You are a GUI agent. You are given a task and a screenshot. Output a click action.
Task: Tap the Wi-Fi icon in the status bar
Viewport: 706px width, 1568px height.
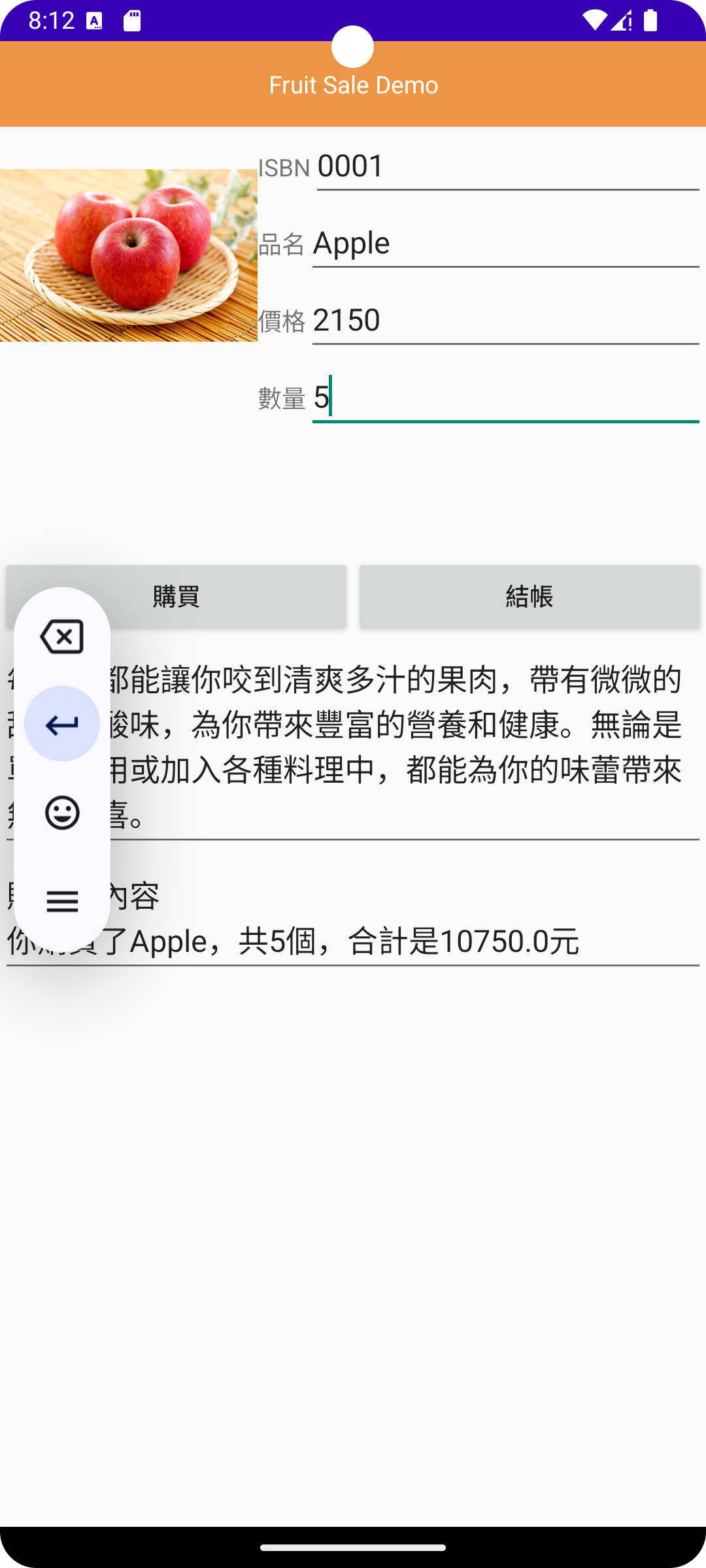[596, 19]
